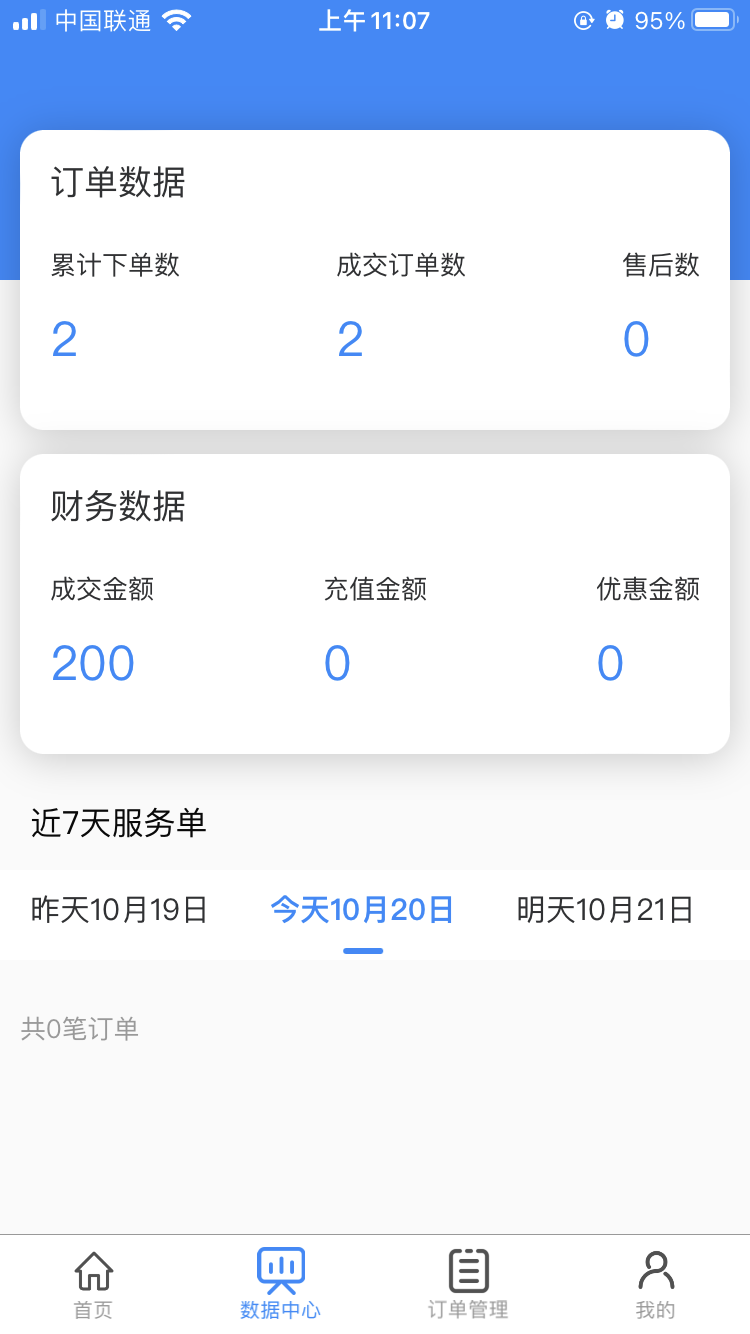Tap the 充值金额 zero value

(337, 662)
